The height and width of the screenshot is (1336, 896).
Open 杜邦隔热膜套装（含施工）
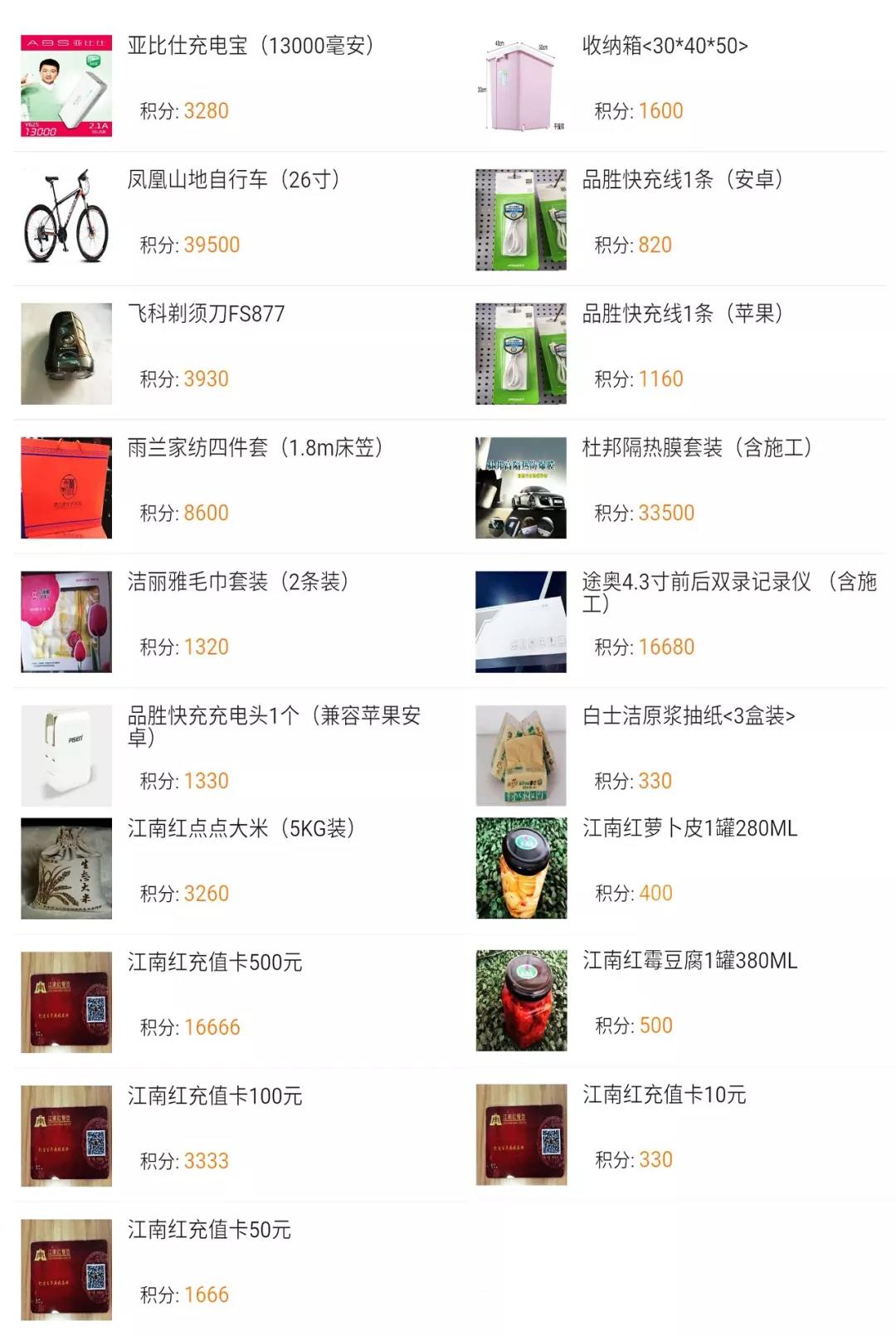point(697,448)
